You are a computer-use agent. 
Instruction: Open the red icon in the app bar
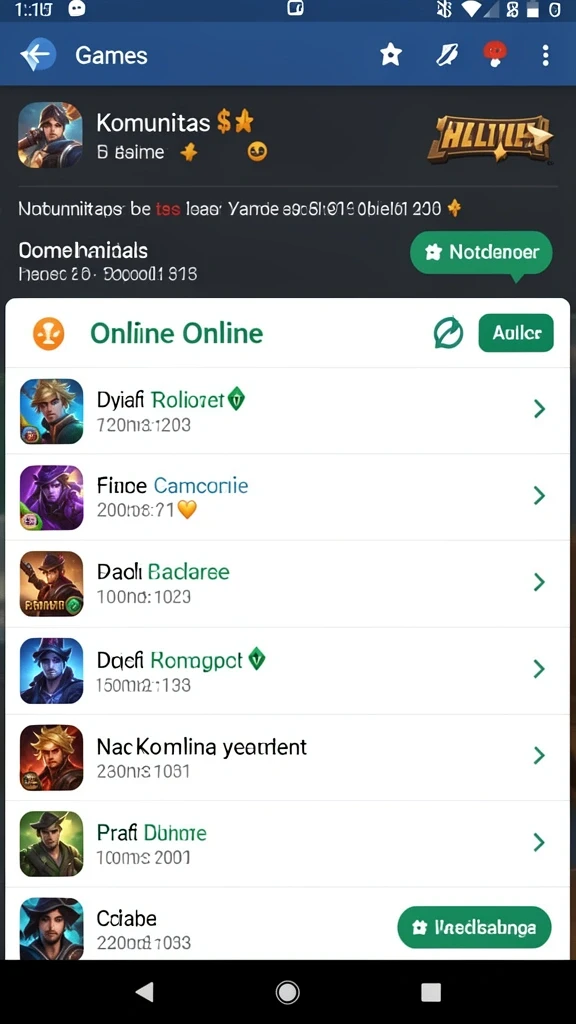click(x=496, y=54)
